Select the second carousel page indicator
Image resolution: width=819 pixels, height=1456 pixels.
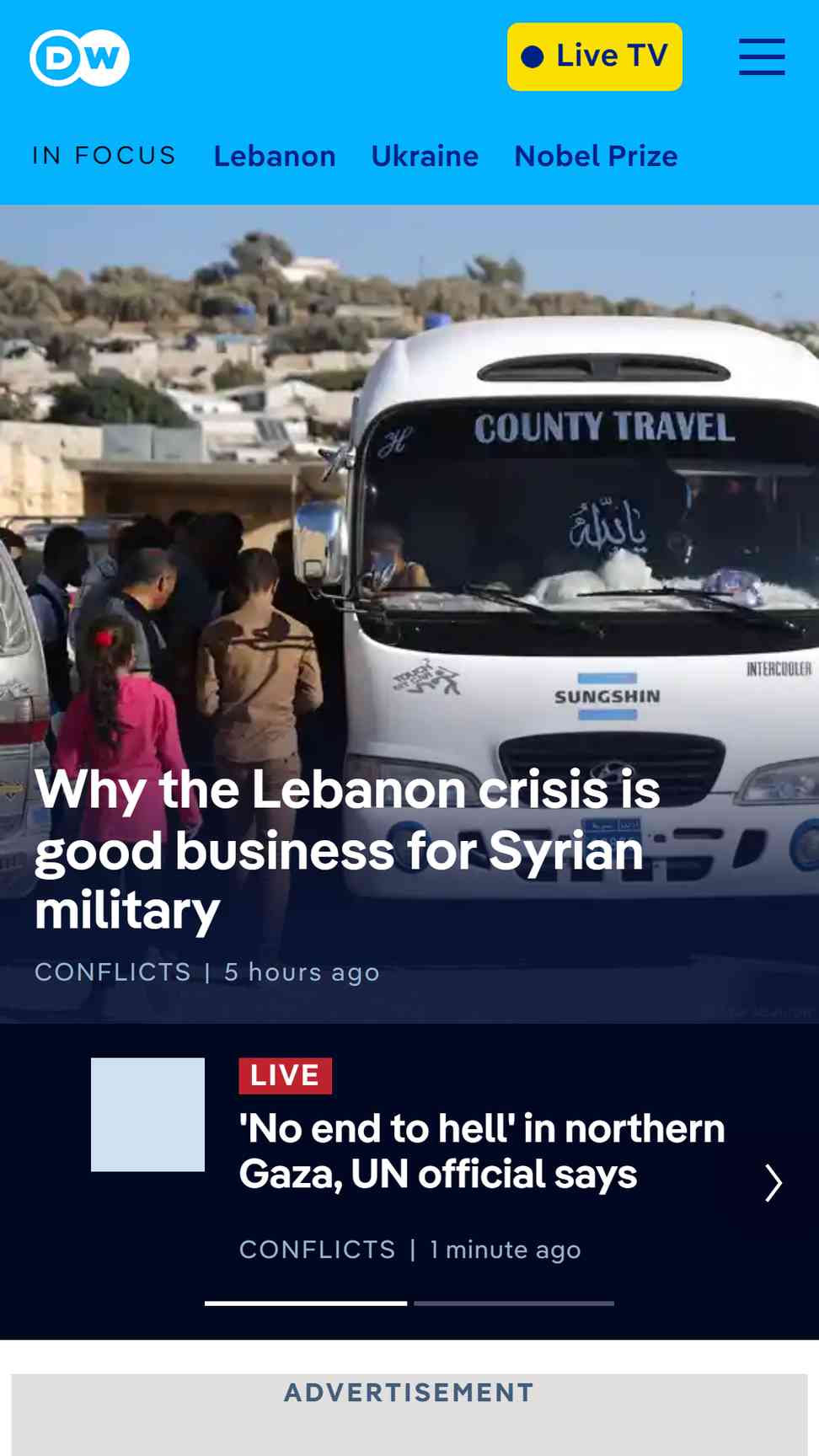(x=514, y=1303)
